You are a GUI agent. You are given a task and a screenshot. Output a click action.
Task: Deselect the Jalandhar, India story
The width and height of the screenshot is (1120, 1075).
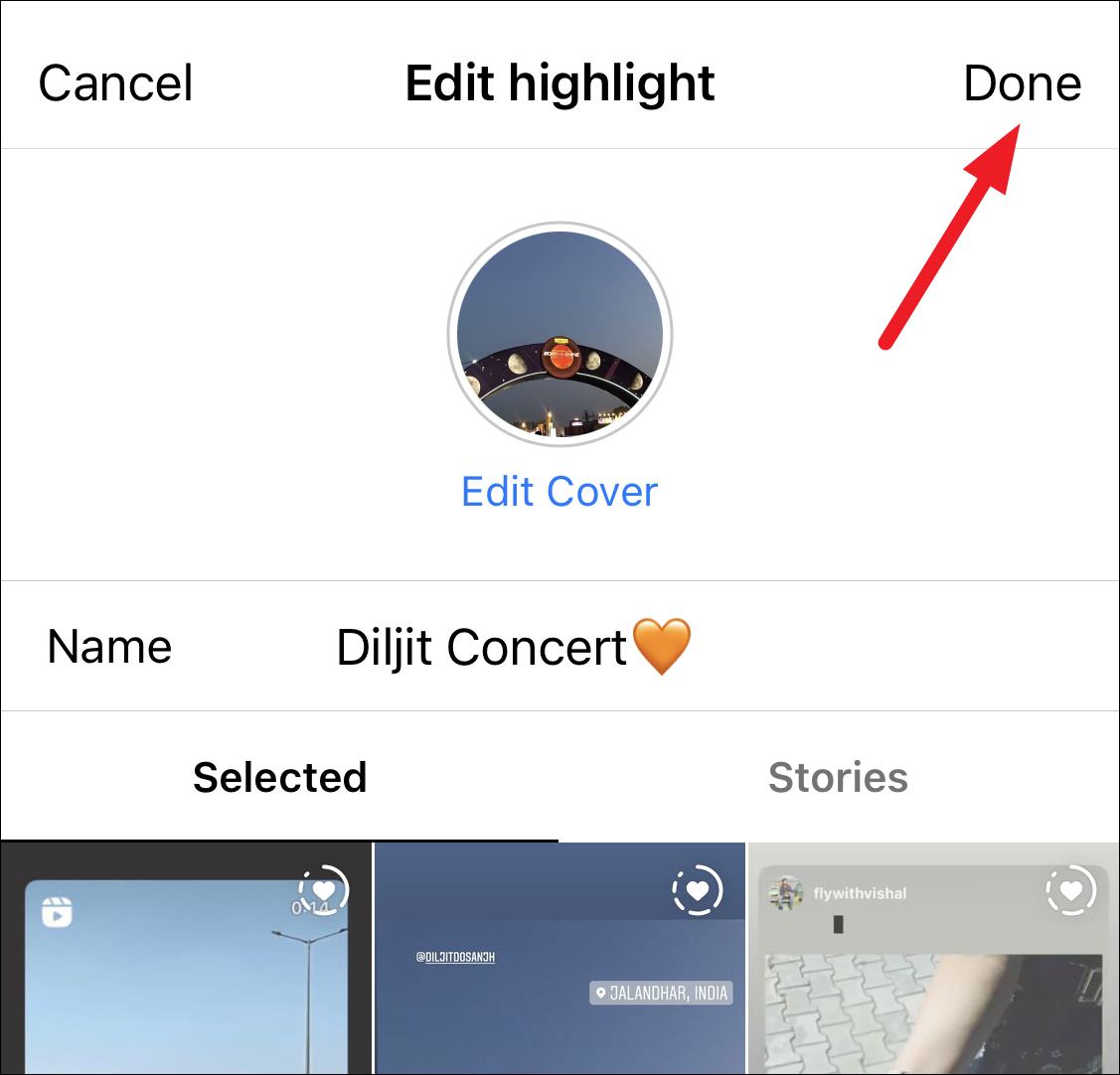698,890
